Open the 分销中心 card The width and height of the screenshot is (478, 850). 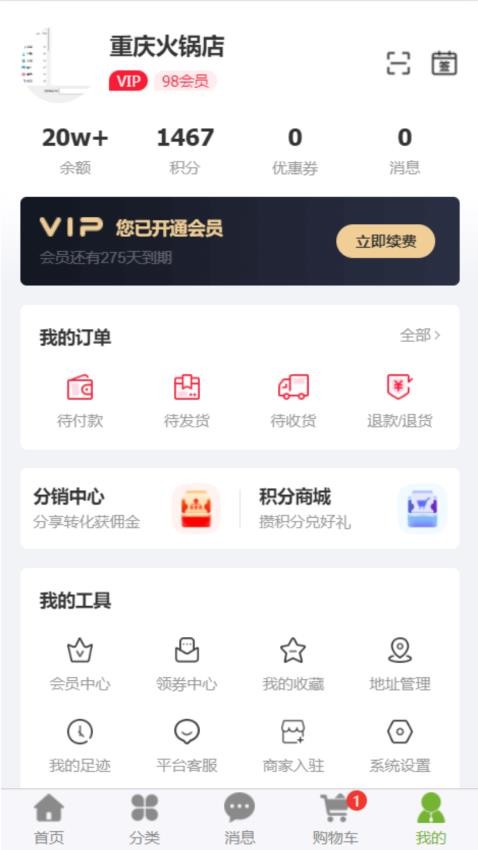point(130,508)
